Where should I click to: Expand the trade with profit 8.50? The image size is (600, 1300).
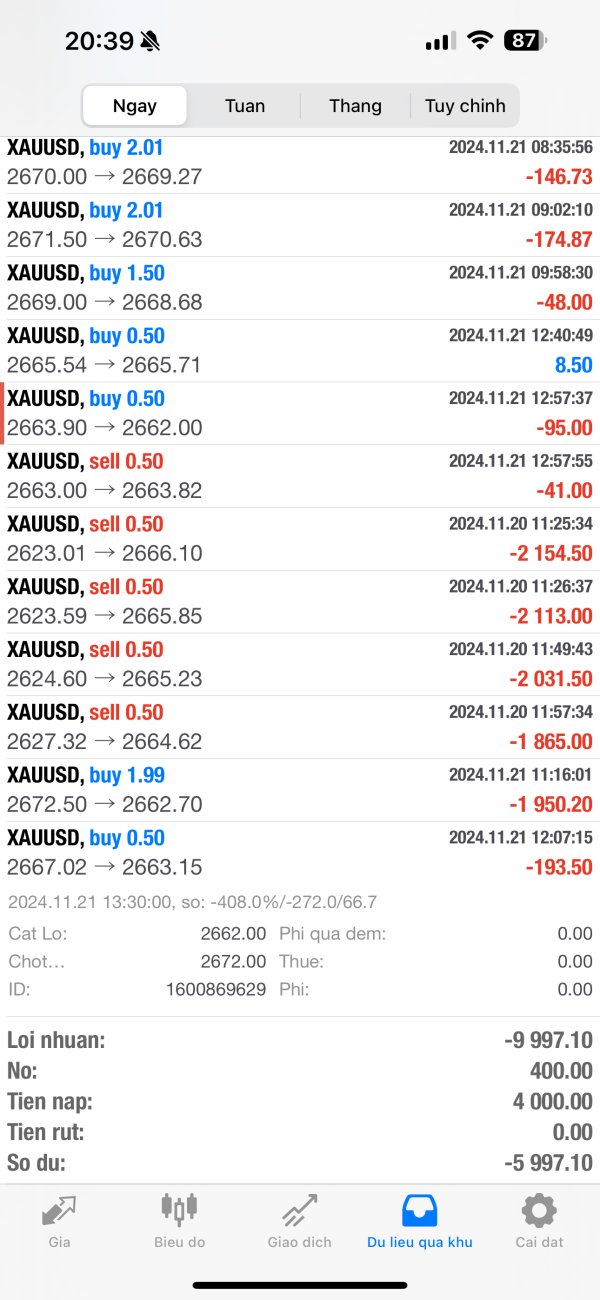pyautogui.click(x=300, y=351)
